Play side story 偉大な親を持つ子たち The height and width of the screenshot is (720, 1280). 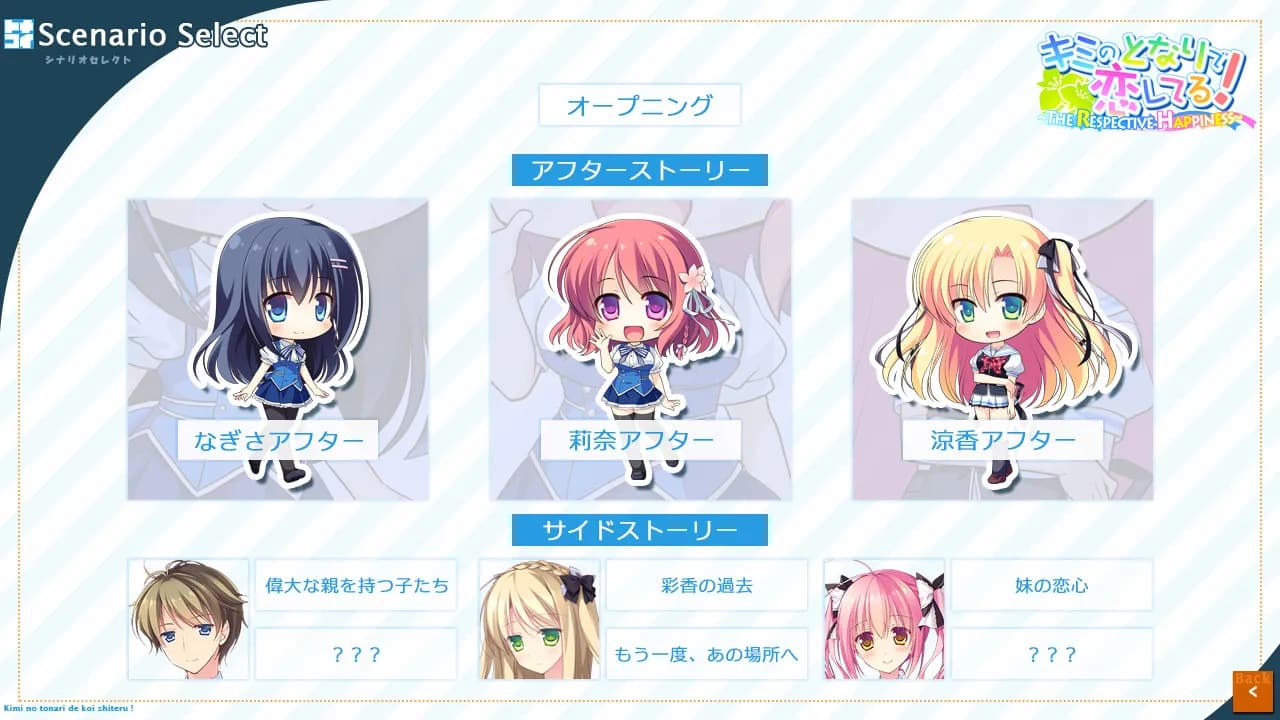pos(356,585)
